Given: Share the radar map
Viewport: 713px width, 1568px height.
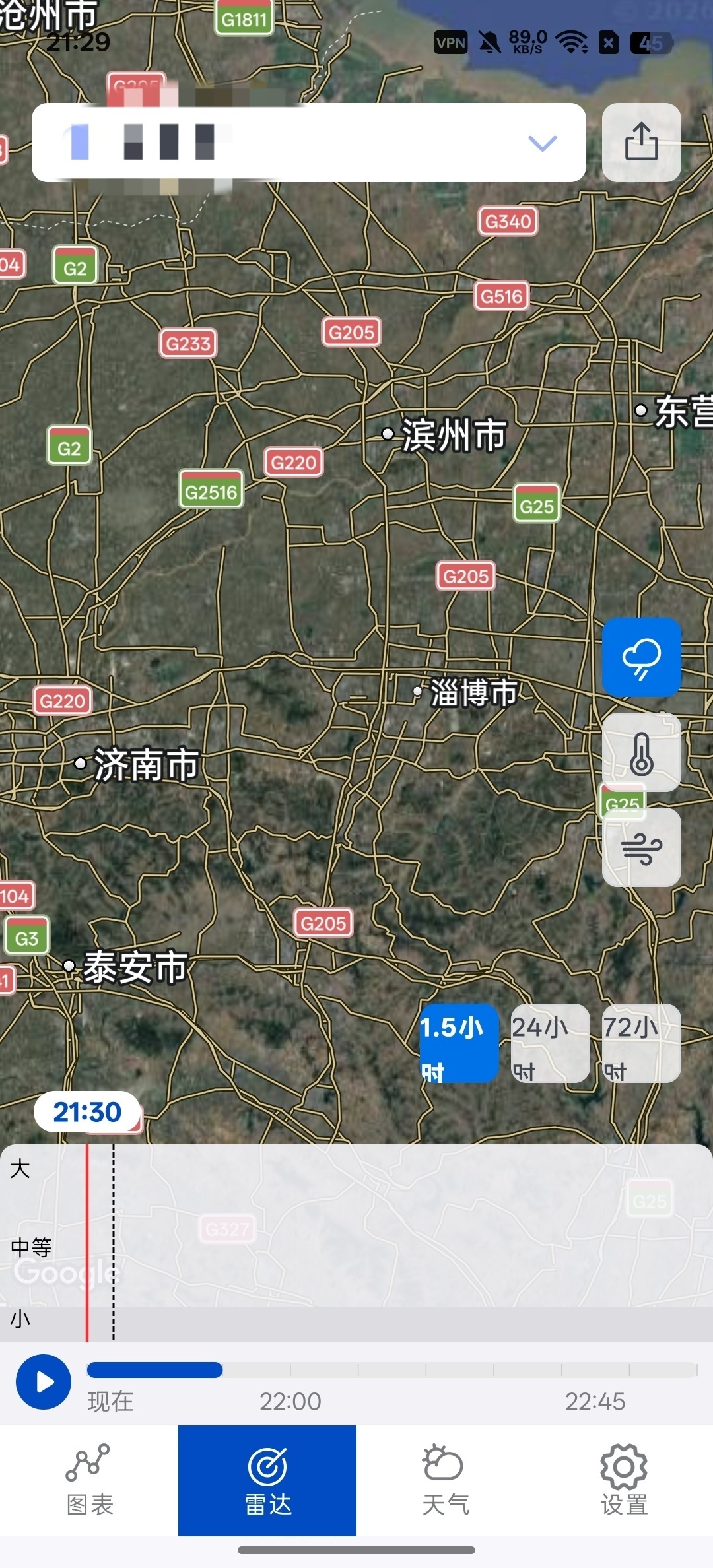Looking at the screenshot, I should (x=642, y=143).
